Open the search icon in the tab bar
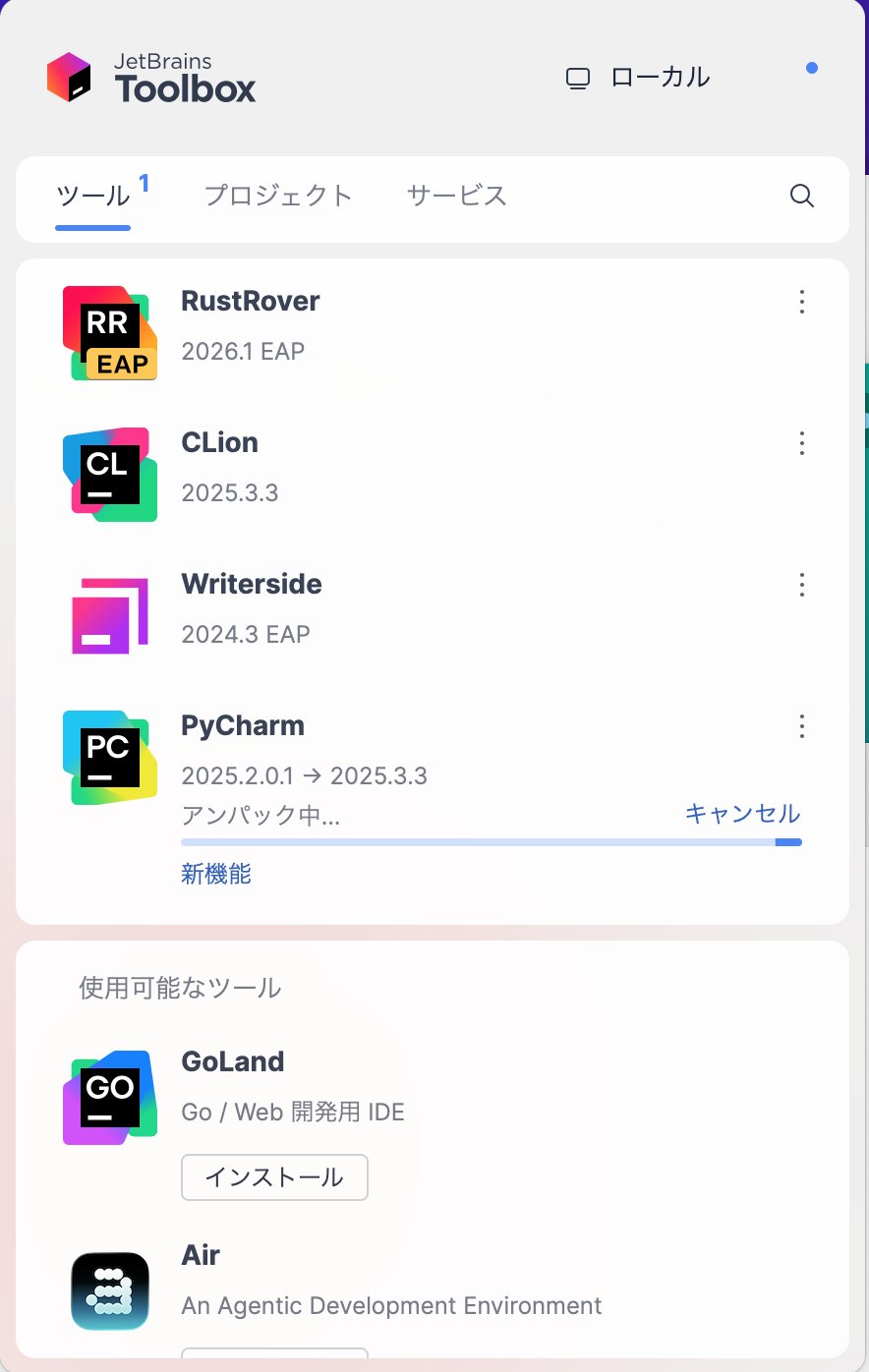 [801, 196]
